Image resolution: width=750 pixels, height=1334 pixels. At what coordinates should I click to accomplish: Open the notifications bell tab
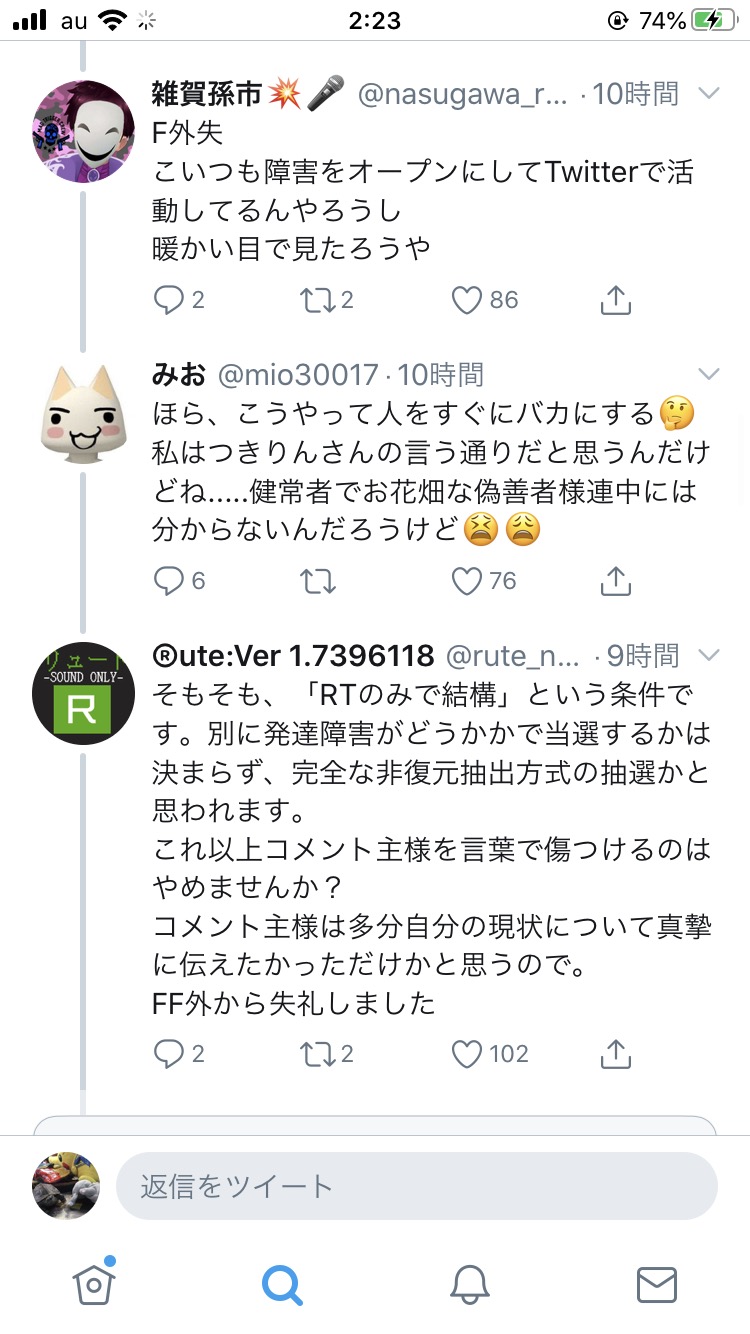pyautogui.click(x=469, y=1285)
